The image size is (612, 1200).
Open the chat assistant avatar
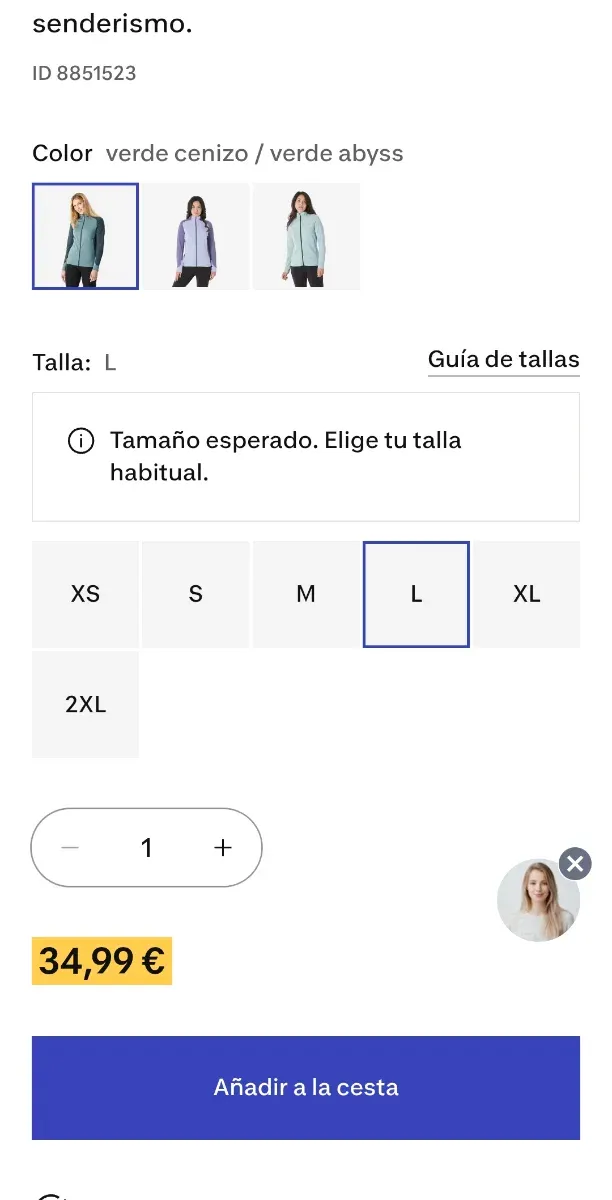537,902
